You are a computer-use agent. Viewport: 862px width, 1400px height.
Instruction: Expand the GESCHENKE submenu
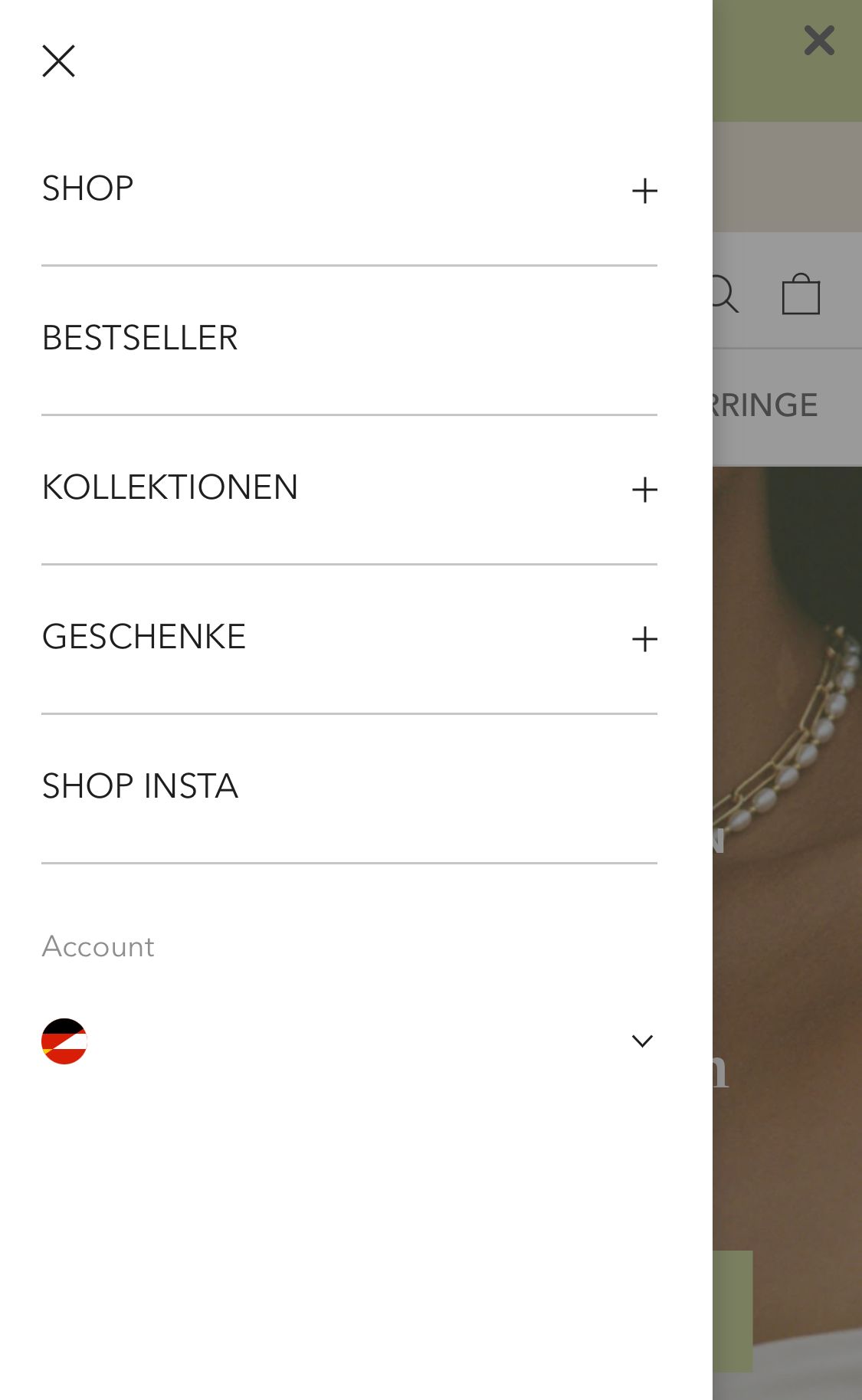click(644, 638)
